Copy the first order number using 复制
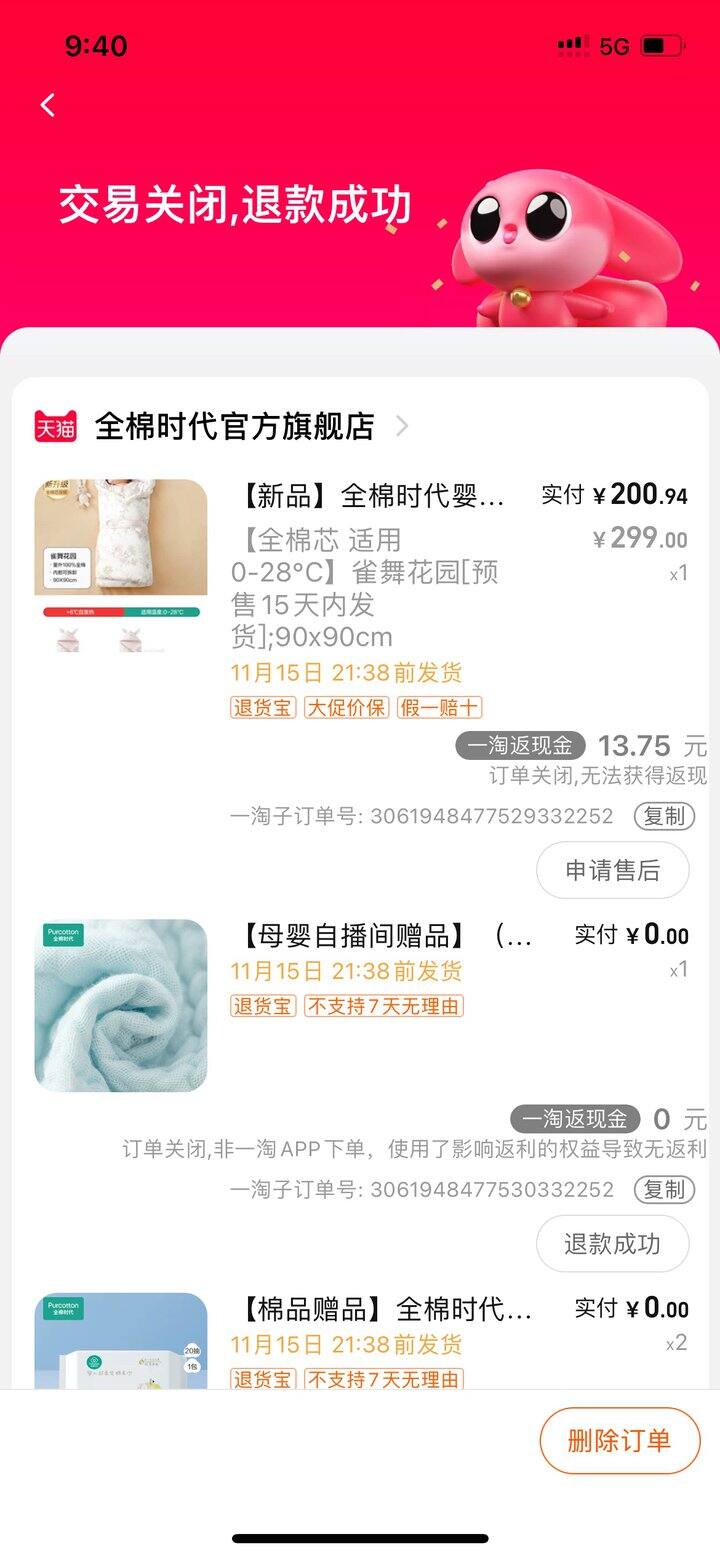 pos(664,816)
